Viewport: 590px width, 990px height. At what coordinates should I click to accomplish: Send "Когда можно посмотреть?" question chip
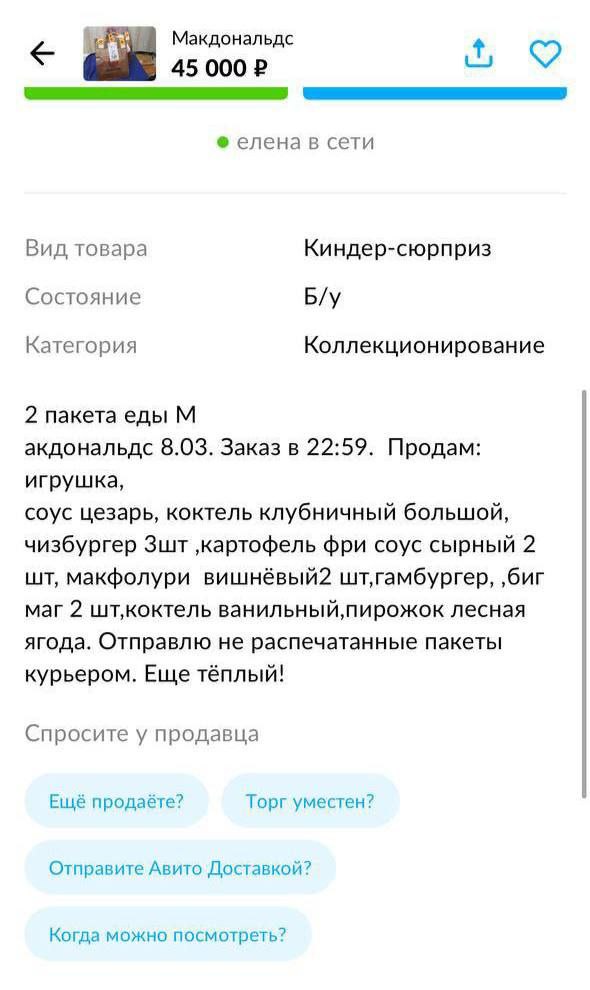tap(168, 934)
